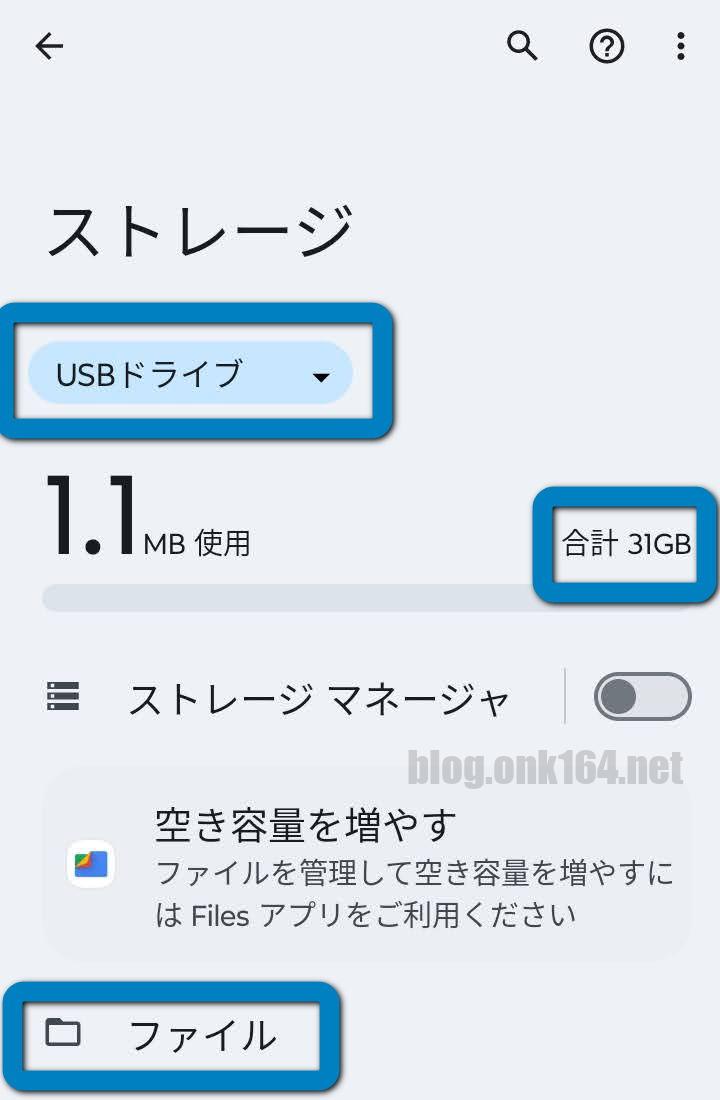Expand the USBドライブ storage dropdown
720x1100 pixels.
191,374
